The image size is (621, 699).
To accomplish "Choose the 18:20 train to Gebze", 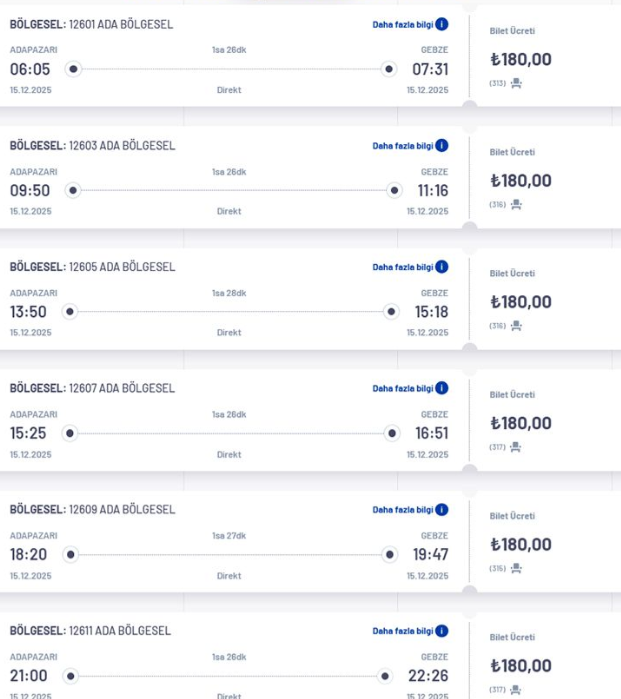I will [229, 554].
